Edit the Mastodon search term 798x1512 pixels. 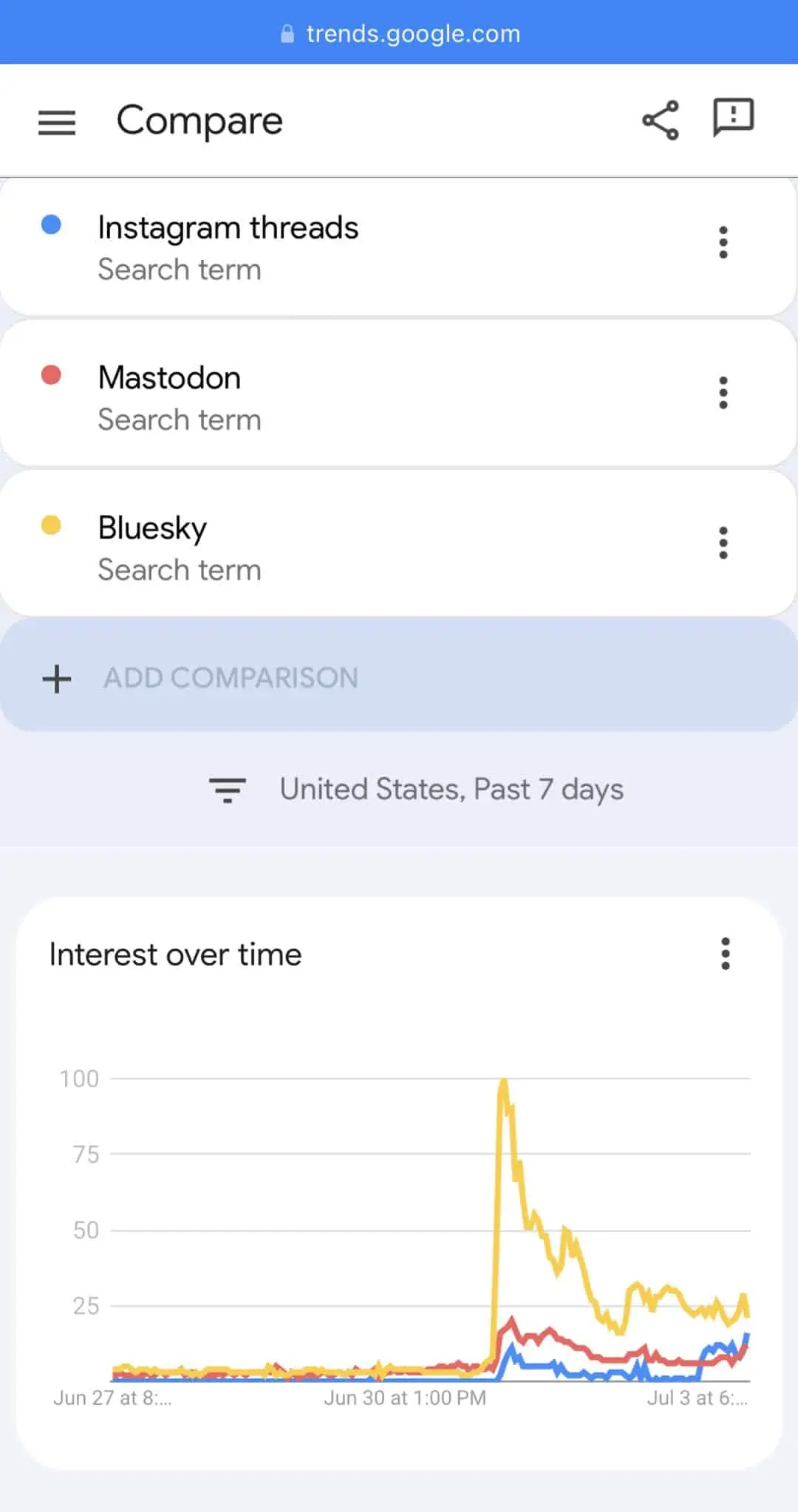point(170,378)
